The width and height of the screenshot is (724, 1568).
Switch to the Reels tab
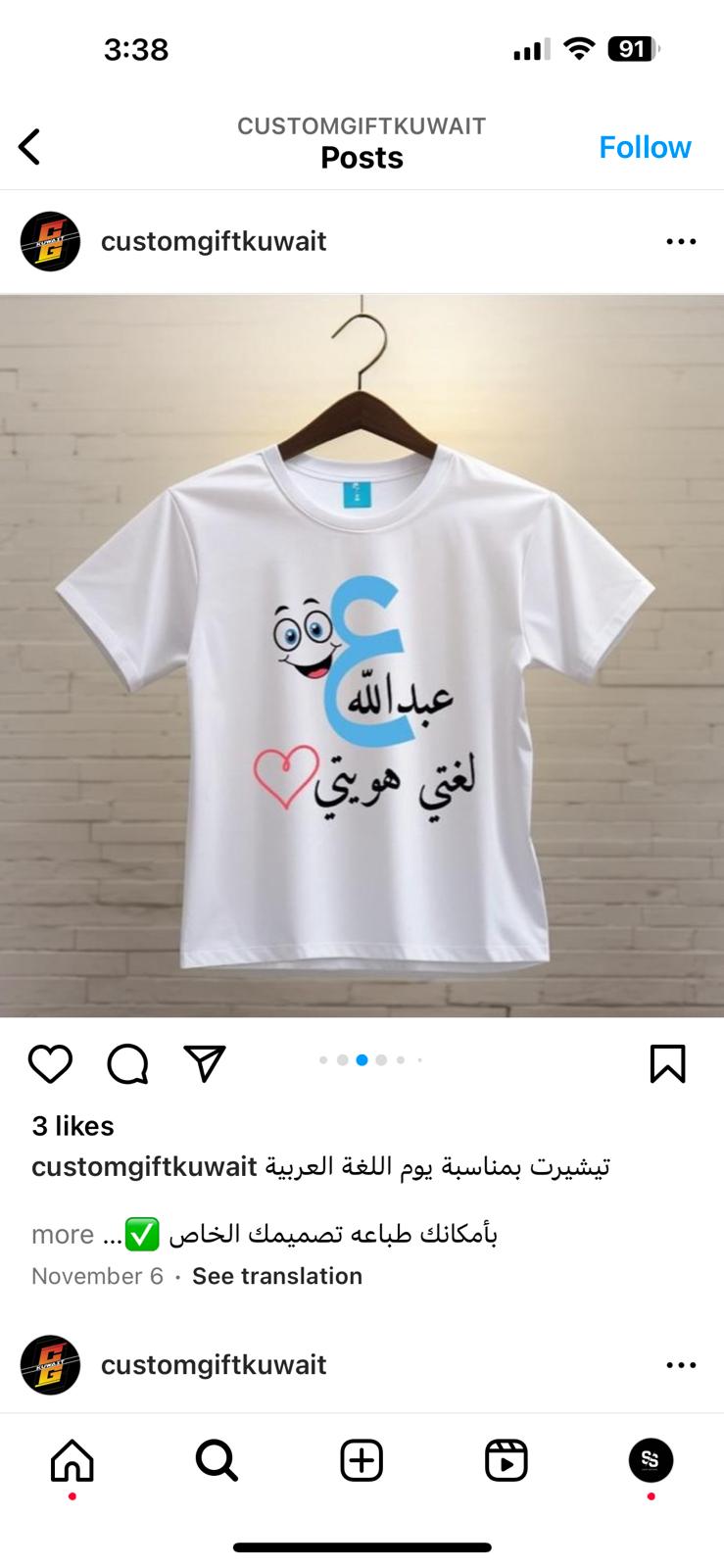[507, 1461]
